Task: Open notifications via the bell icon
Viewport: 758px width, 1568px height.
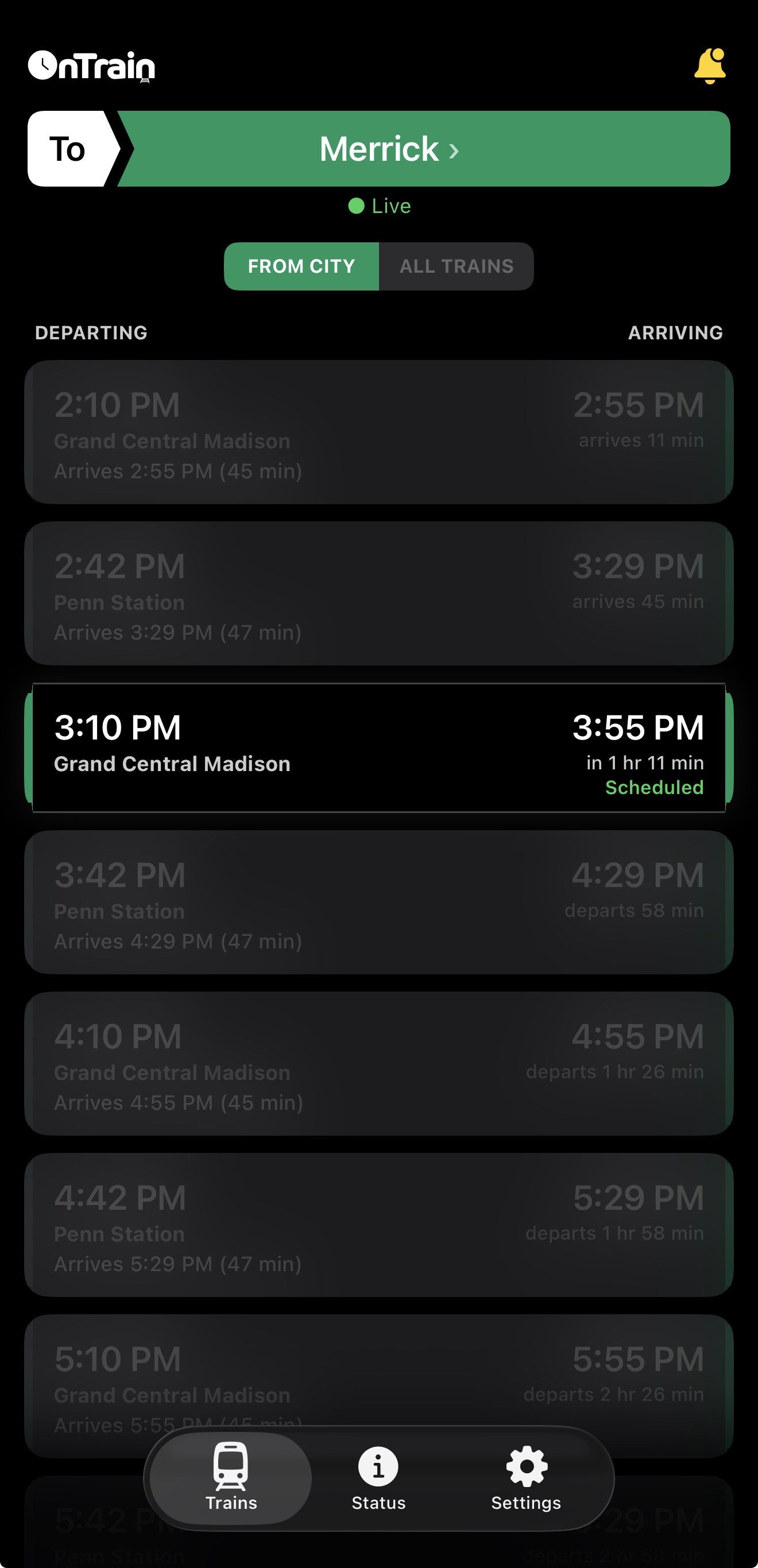Action: click(710, 65)
